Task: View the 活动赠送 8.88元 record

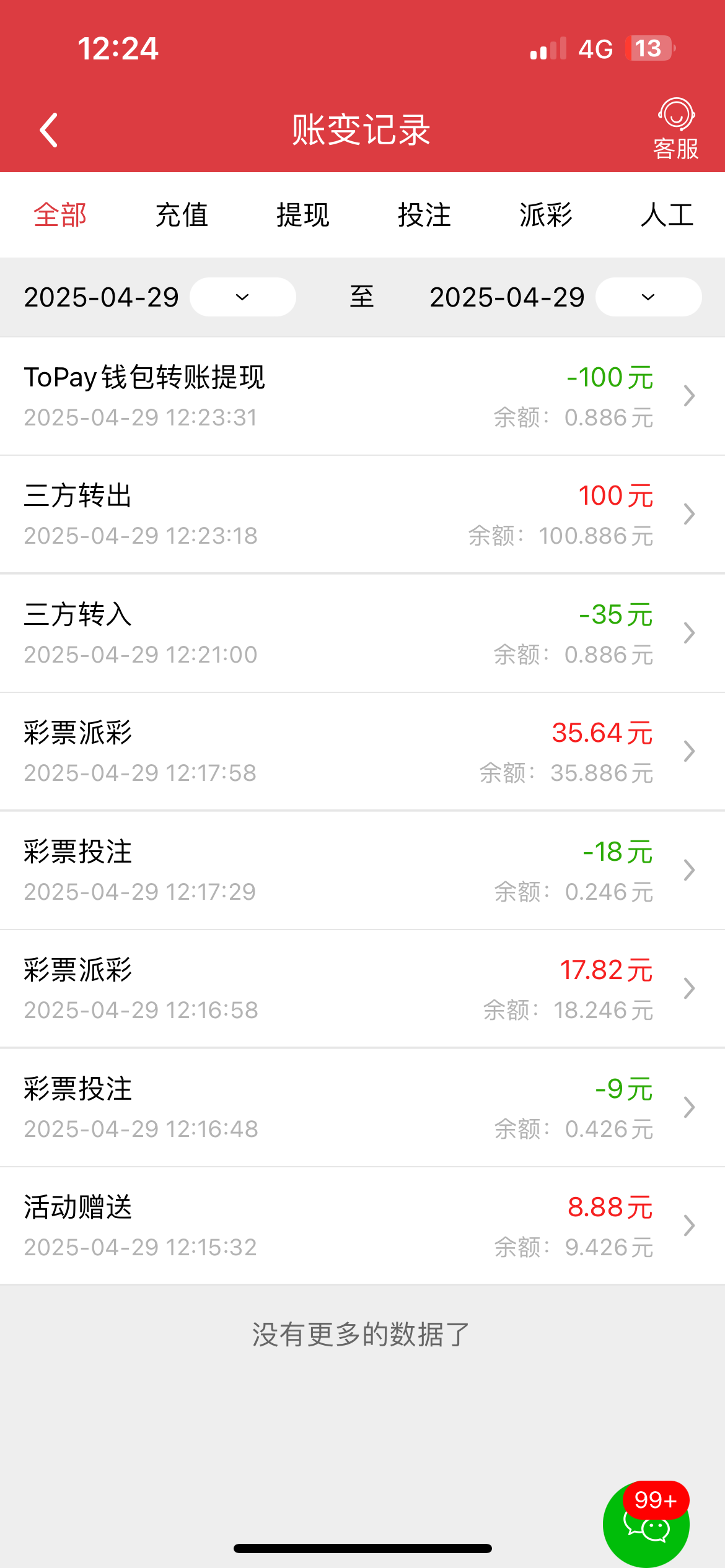Action: tap(362, 1226)
